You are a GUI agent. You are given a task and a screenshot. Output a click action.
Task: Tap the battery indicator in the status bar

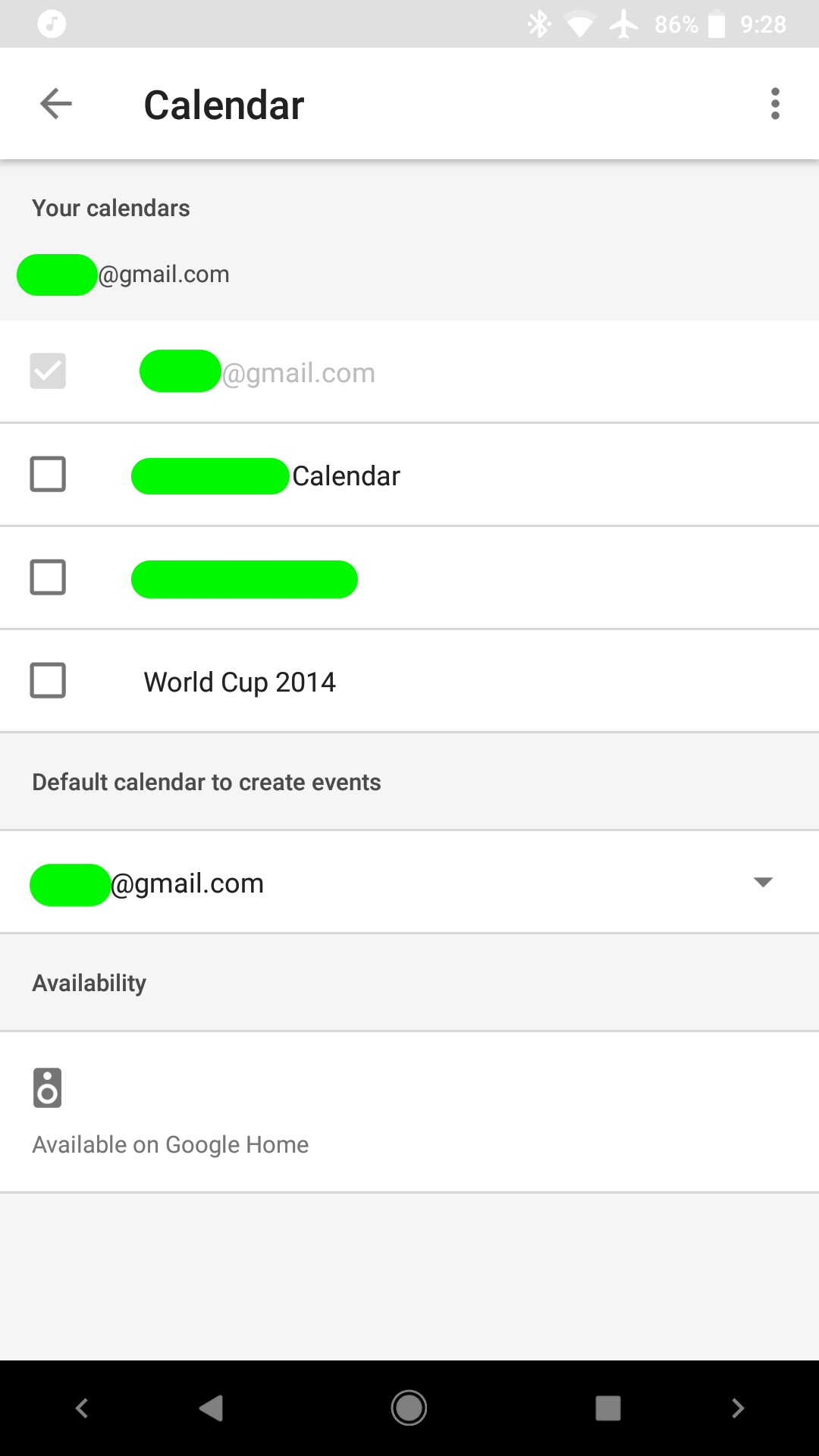716,23
